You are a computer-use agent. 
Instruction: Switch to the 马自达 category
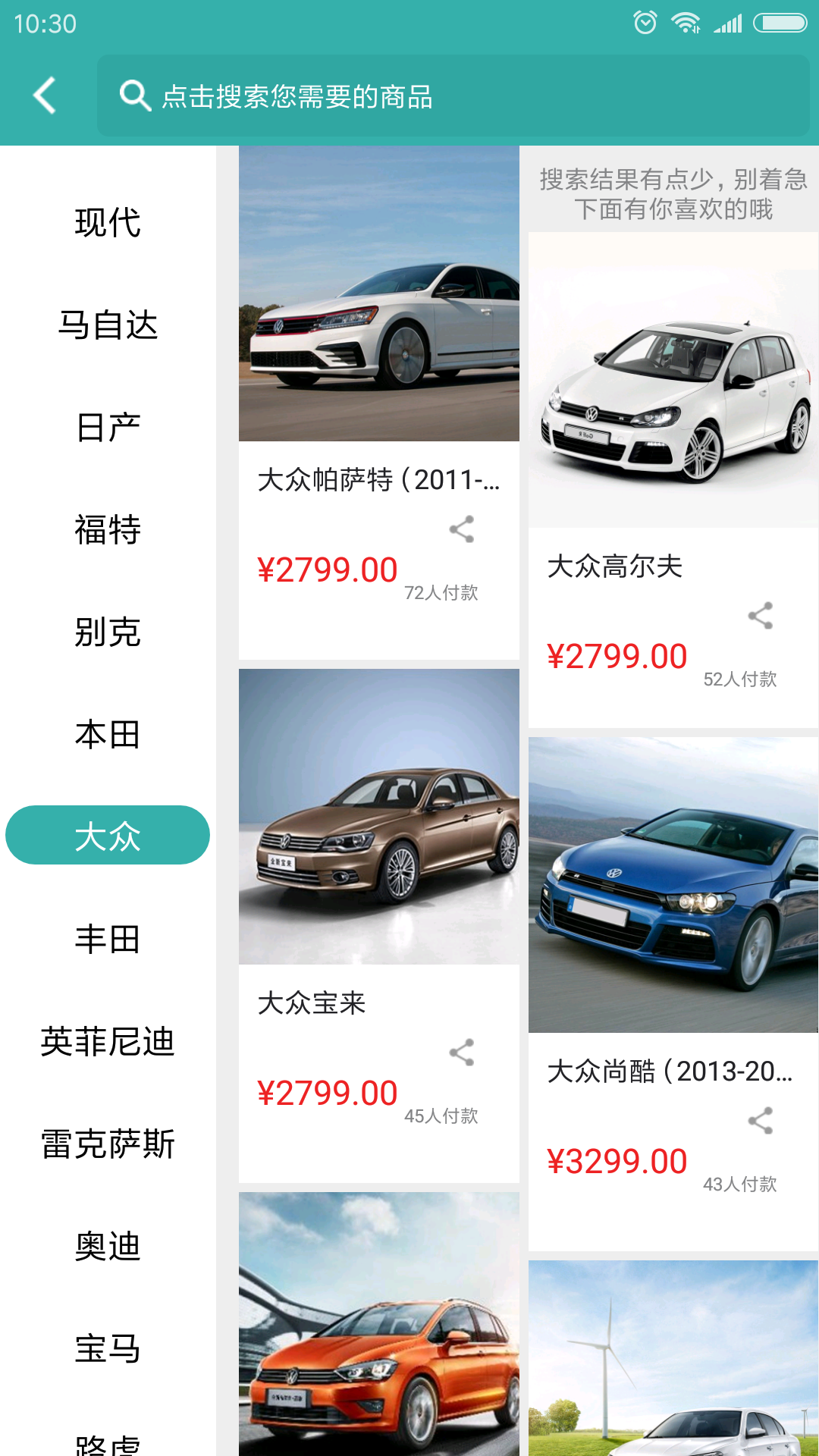click(108, 325)
